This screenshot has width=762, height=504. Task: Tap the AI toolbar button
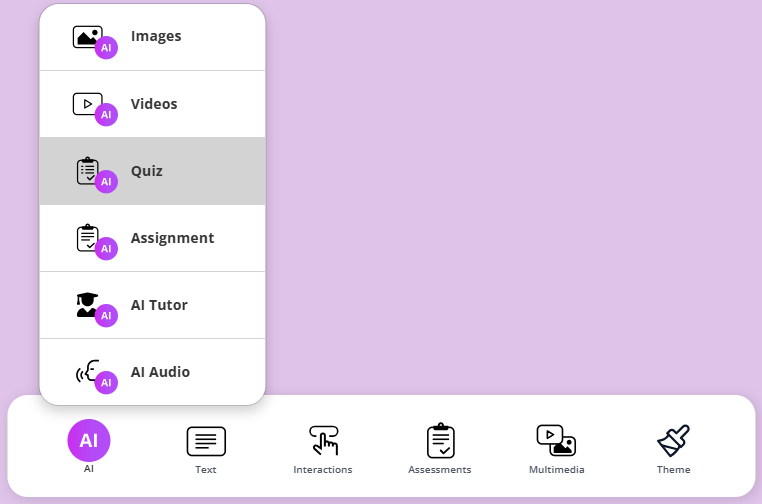[89, 442]
